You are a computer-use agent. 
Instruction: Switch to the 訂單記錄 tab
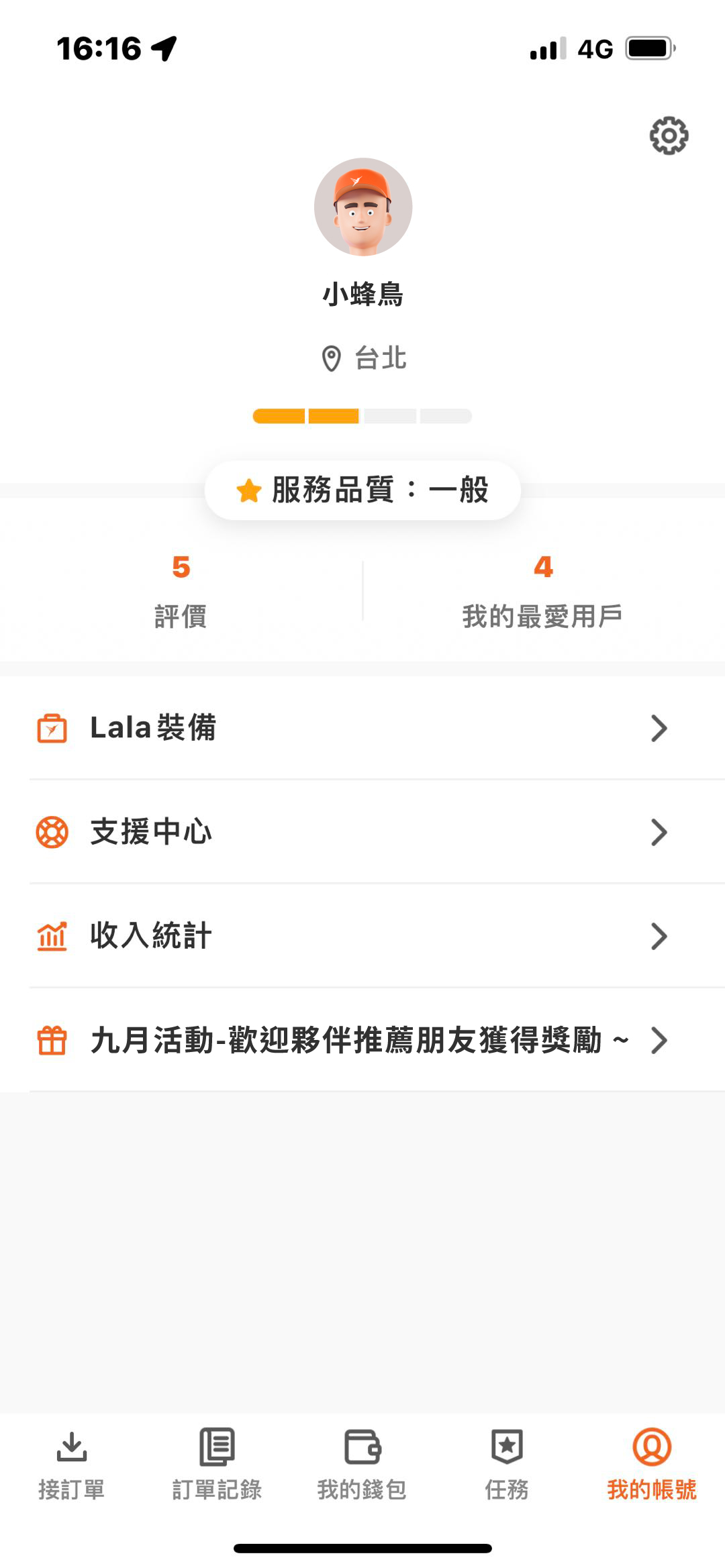217,1466
